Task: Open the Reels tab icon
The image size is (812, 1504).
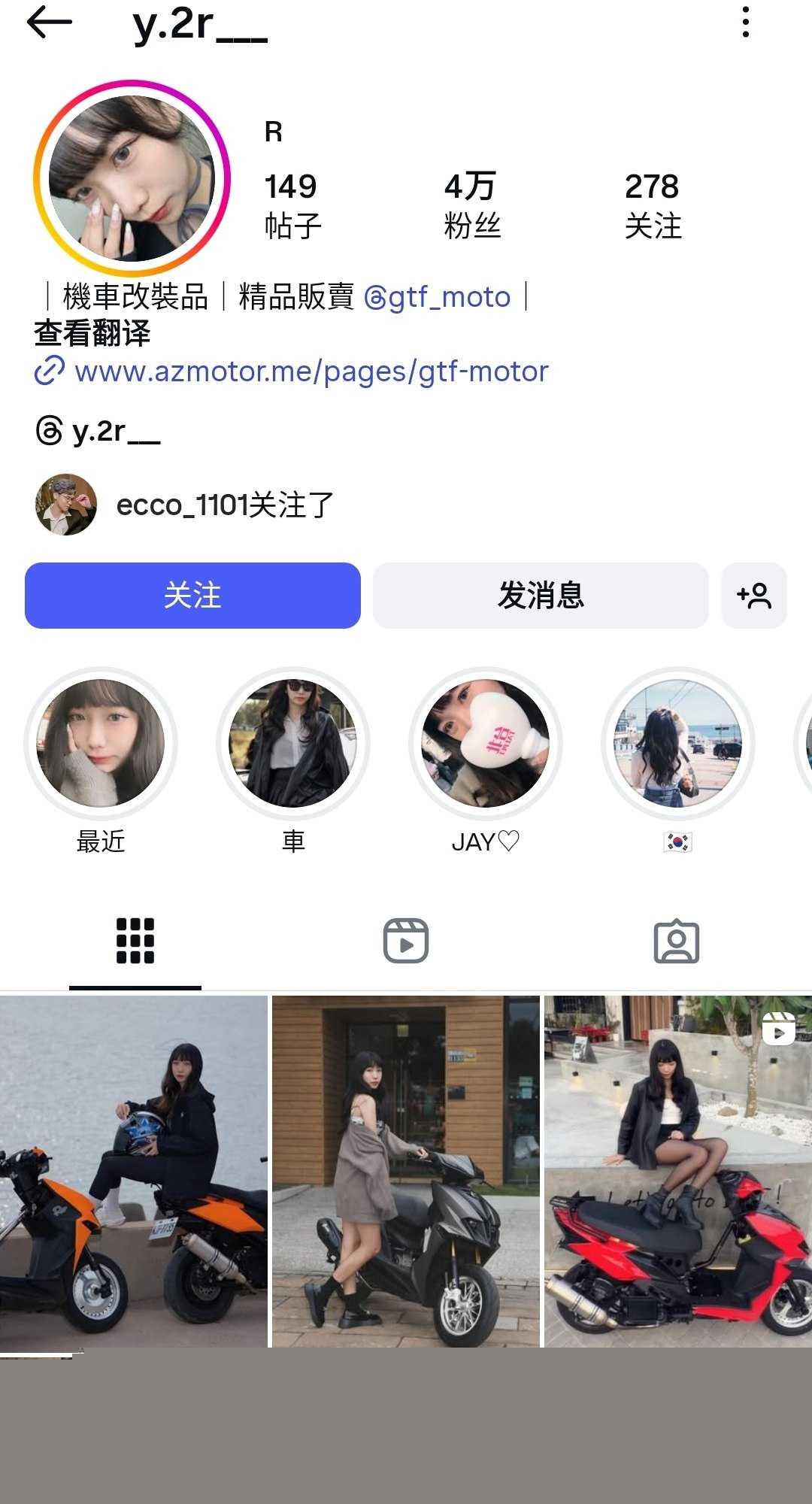Action: (406, 940)
